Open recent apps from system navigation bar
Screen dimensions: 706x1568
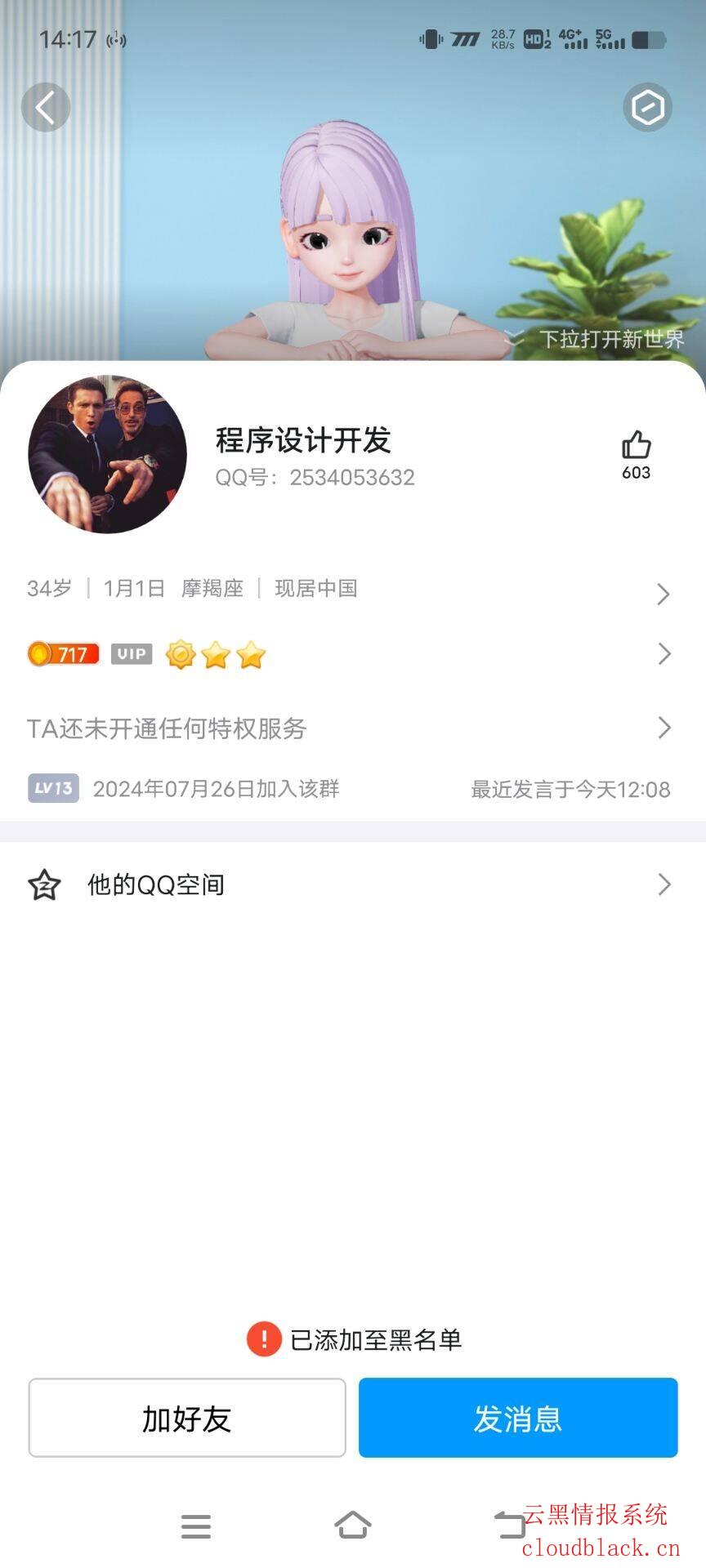pos(196,1526)
